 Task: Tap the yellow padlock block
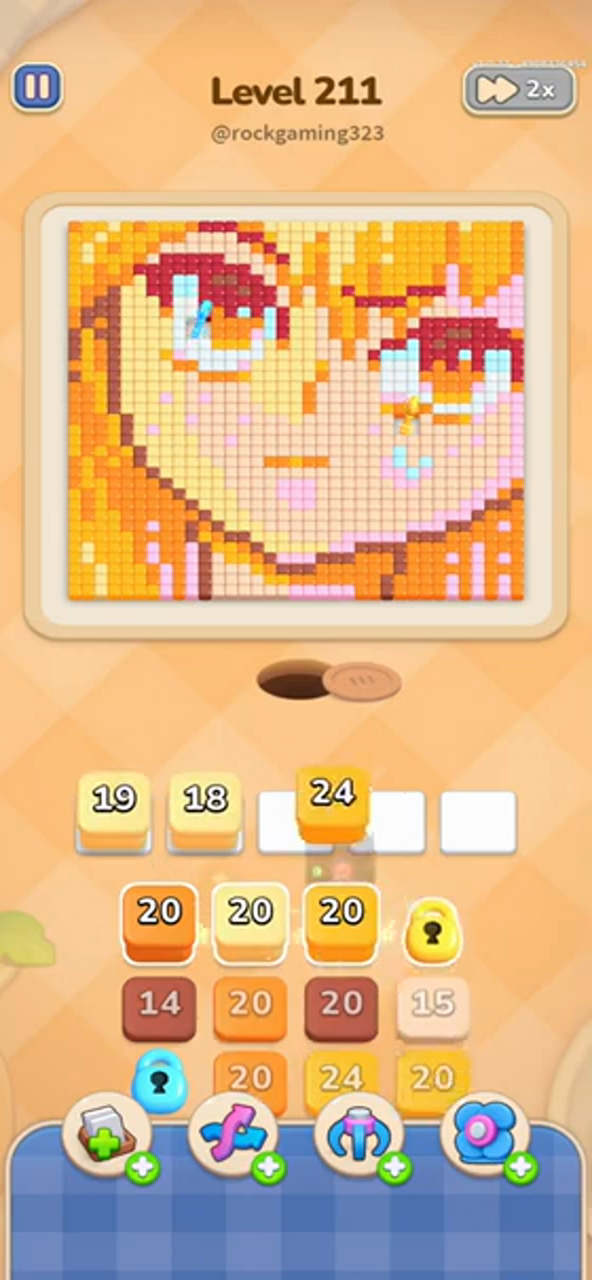pyautogui.click(x=432, y=931)
